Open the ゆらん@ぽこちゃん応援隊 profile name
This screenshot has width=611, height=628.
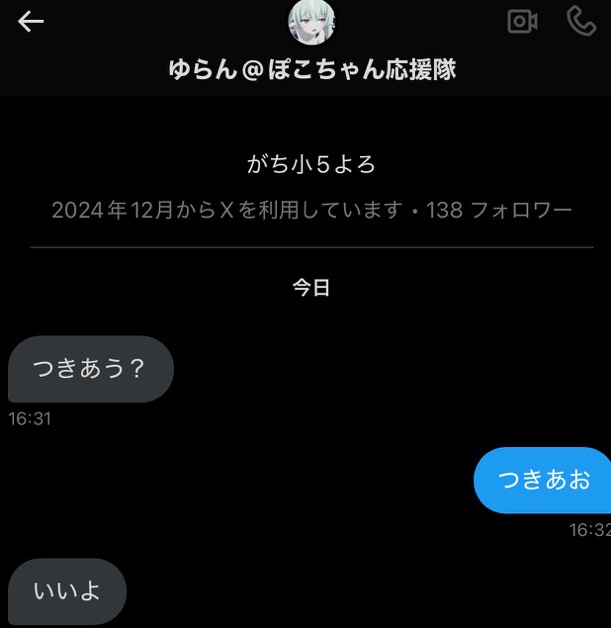[312, 69]
